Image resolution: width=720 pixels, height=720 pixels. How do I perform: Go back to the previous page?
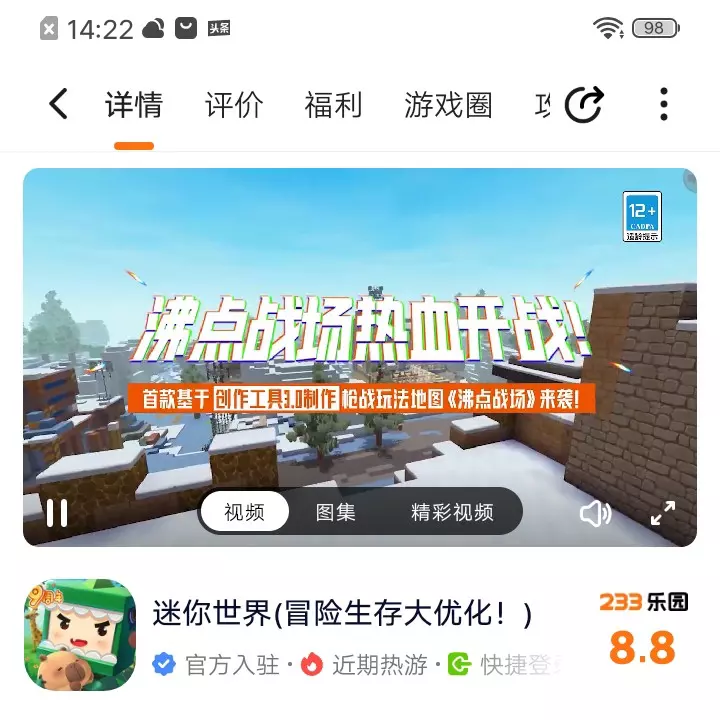(x=59, y=104)
